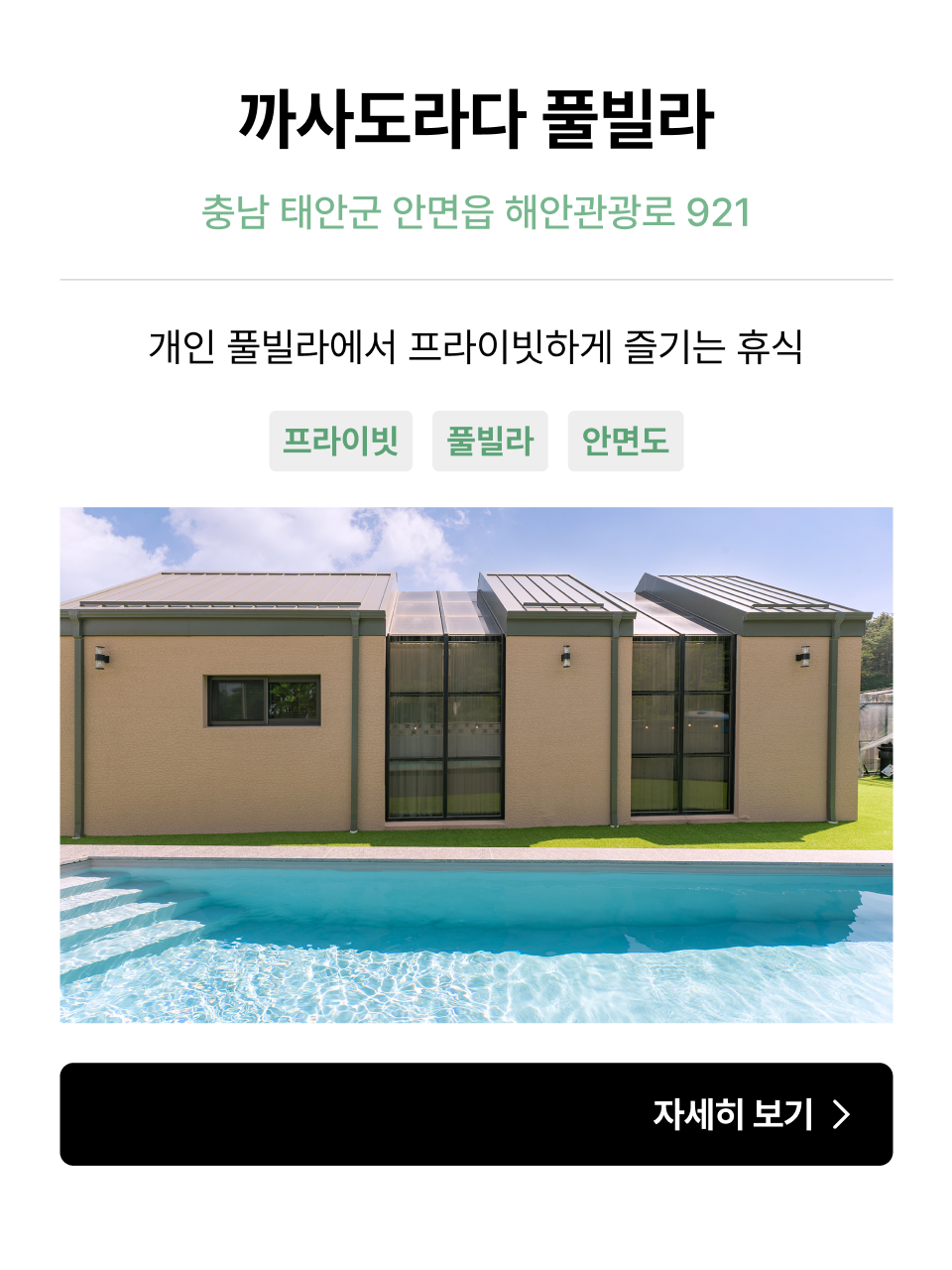Tap the 자세히 보기 button
The image size is (952, 1270).
[x=476, y=1113]
